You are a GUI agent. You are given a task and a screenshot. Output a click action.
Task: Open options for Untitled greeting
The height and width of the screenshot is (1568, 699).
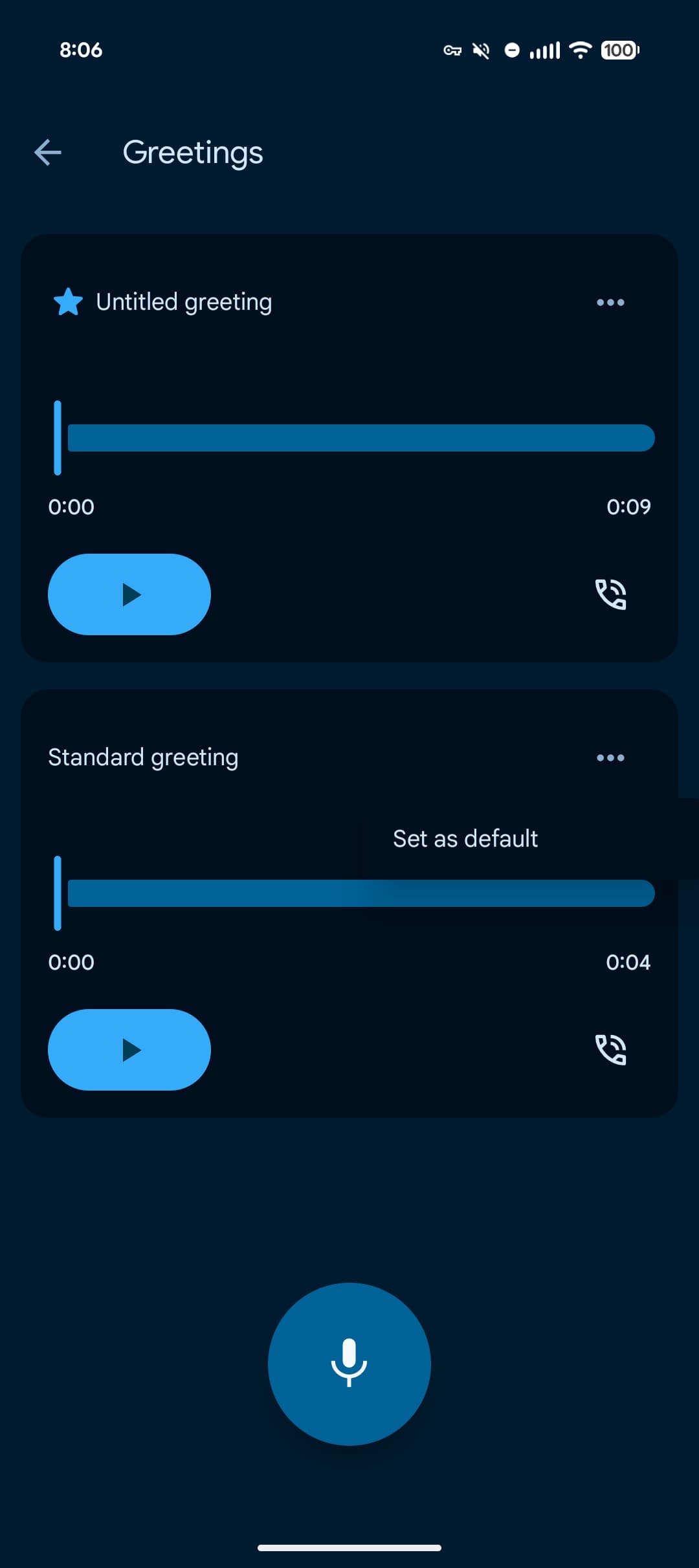(x=610, y=302)
